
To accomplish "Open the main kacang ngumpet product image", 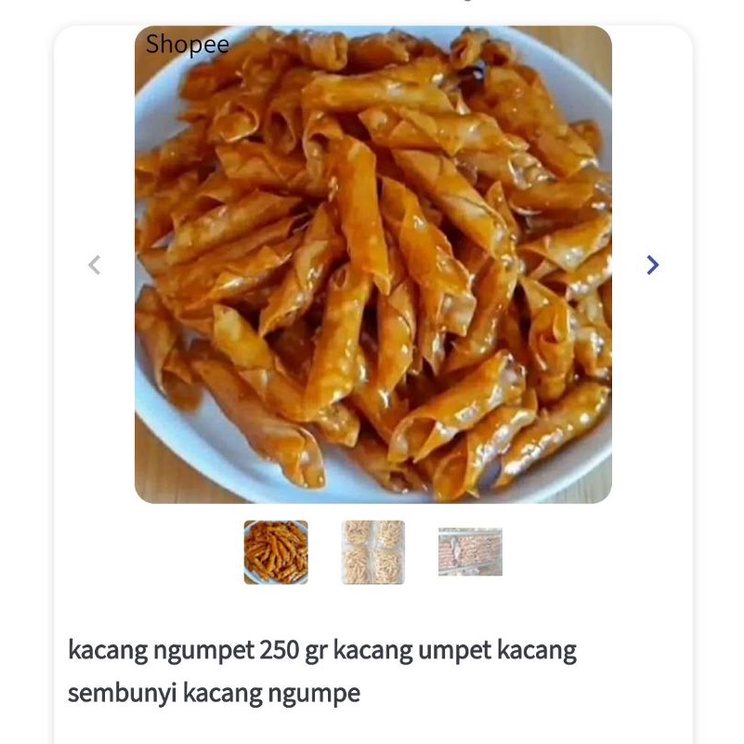I will 373,264.
